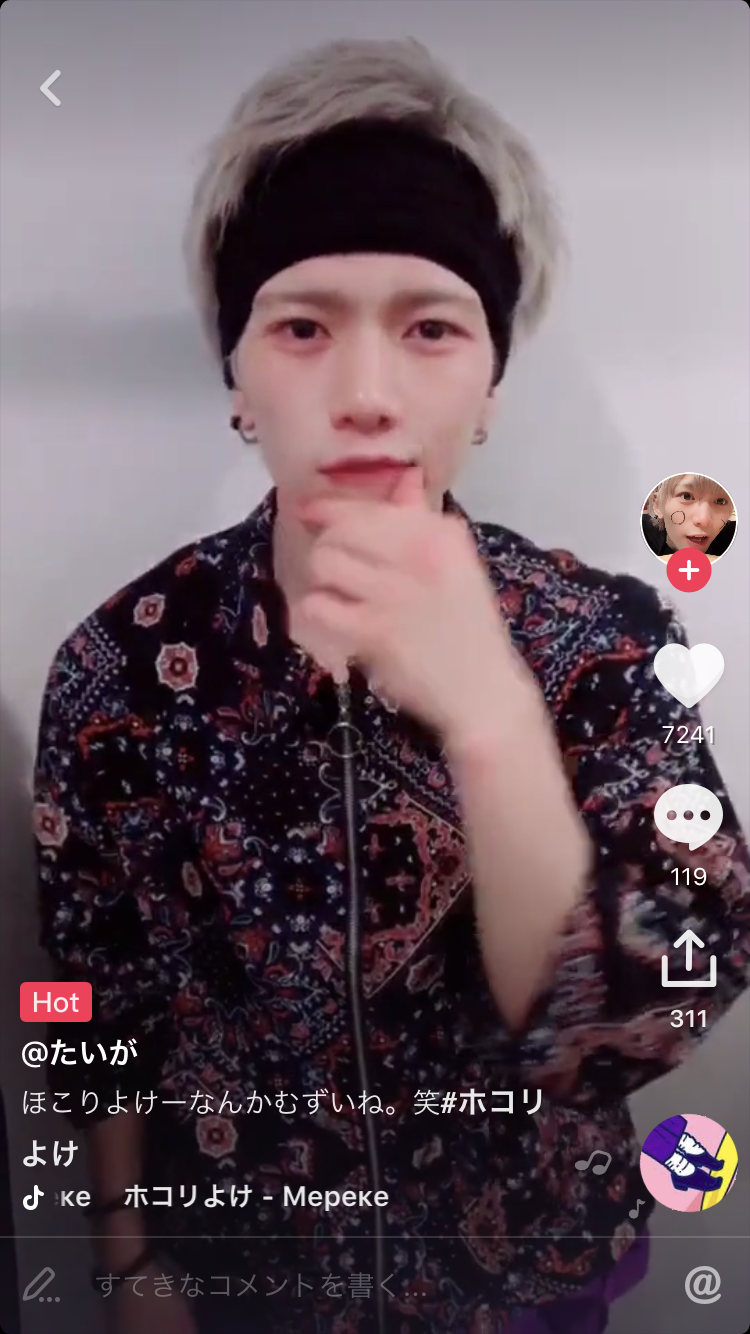The width and height of the screenshot is (750, 1334).
Task: Insert a mention with the @ icon
Action: tap(702, 1285)
